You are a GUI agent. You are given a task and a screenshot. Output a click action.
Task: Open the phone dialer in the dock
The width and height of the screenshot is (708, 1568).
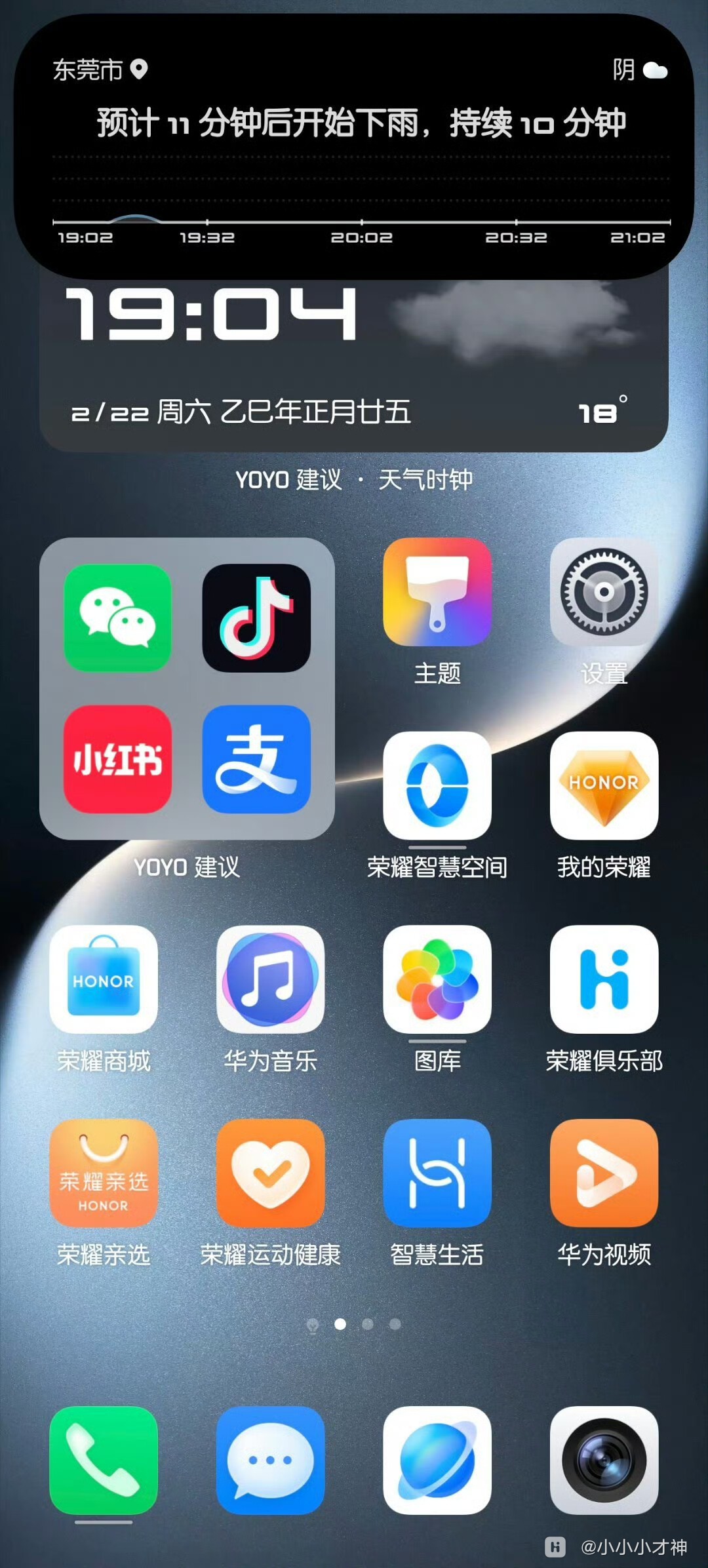tap(104, 1460)
